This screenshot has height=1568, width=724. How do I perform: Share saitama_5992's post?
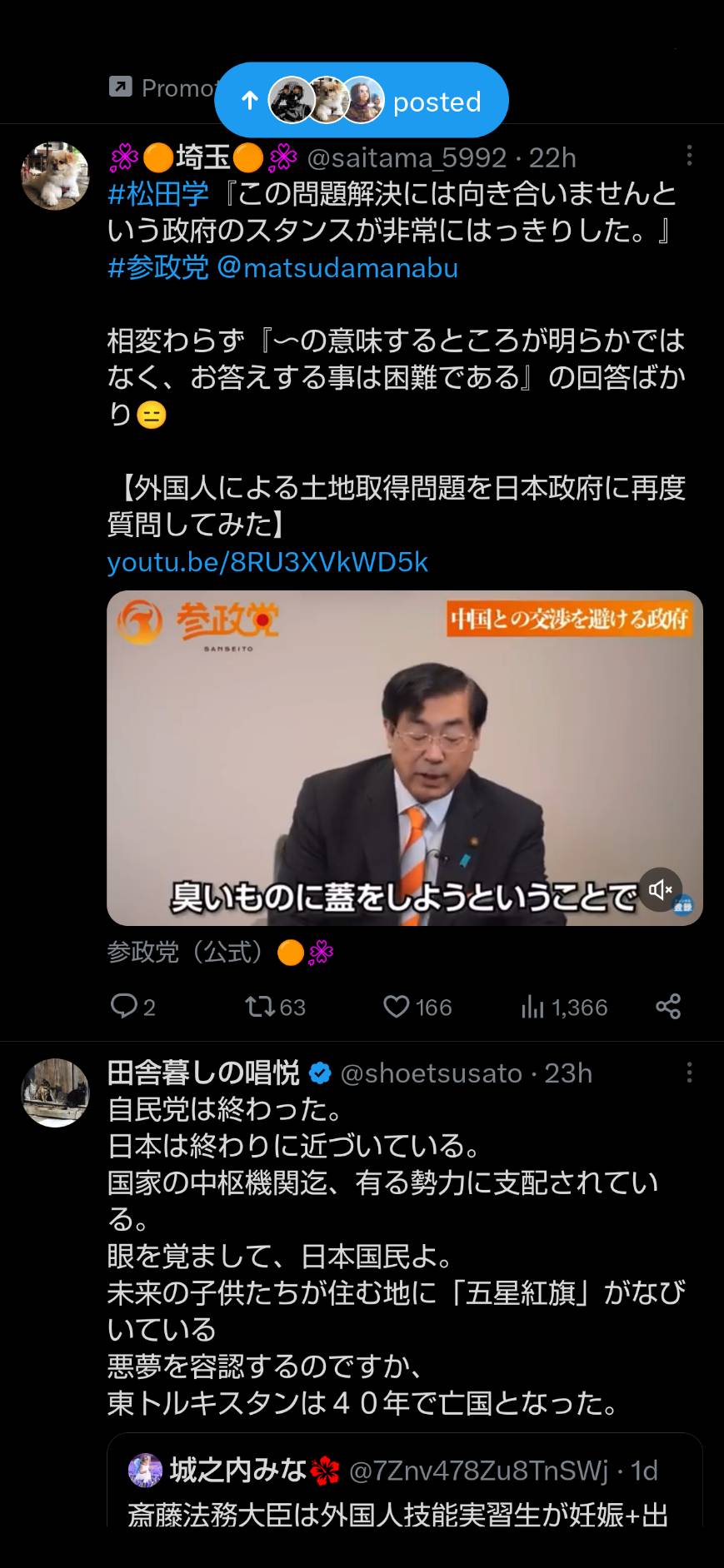(668, 1007)
